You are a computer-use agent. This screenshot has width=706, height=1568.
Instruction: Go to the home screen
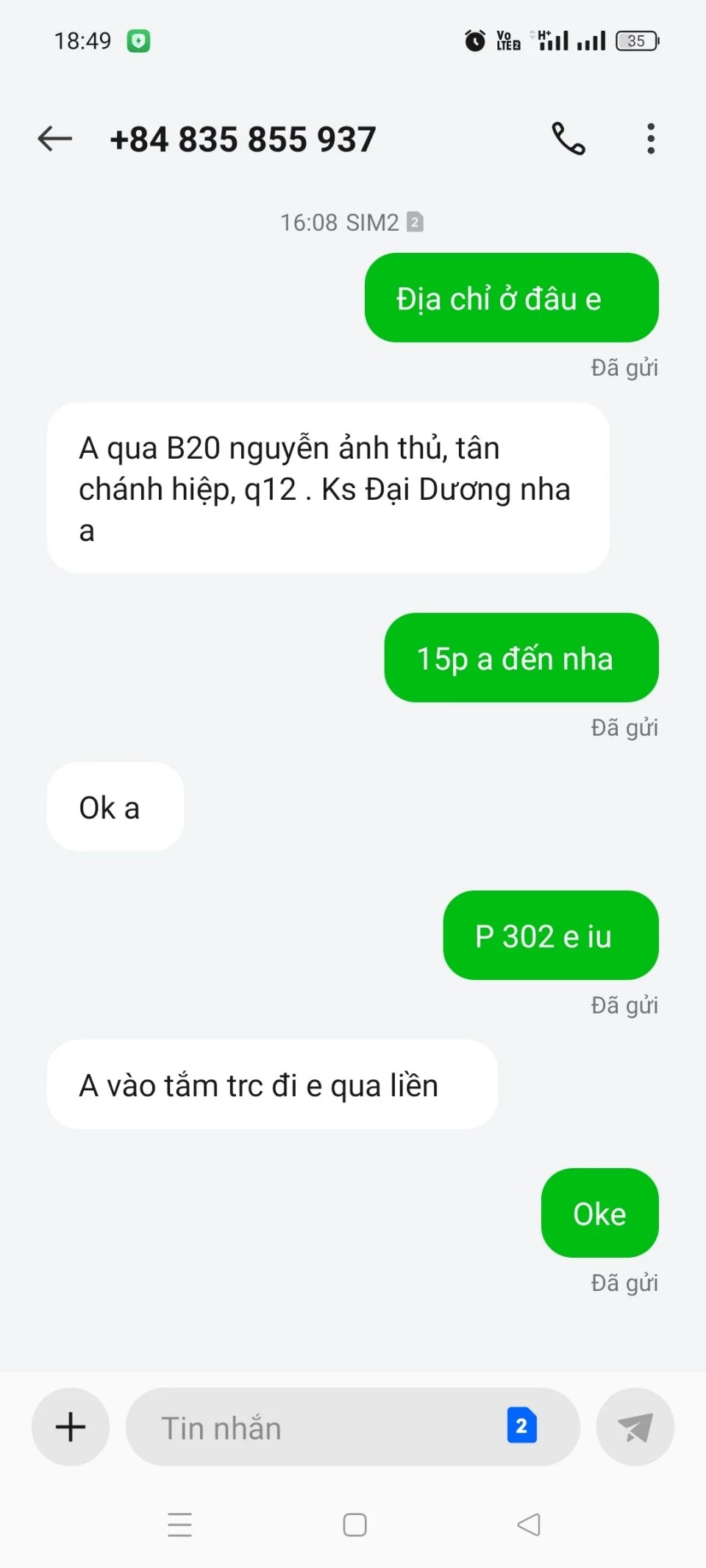click(x=354, y=1525)
